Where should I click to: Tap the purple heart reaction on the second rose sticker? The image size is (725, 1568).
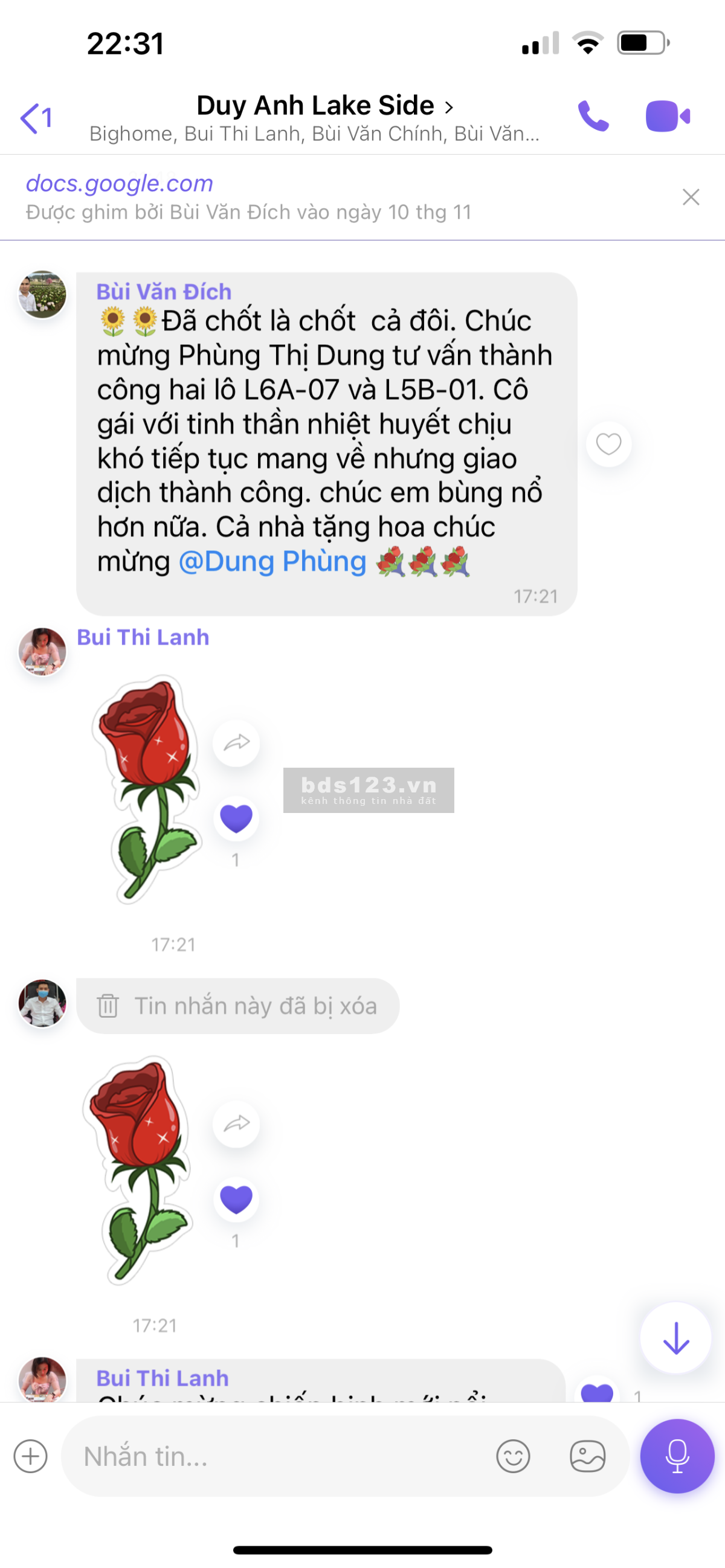[x=236, y=1198]
